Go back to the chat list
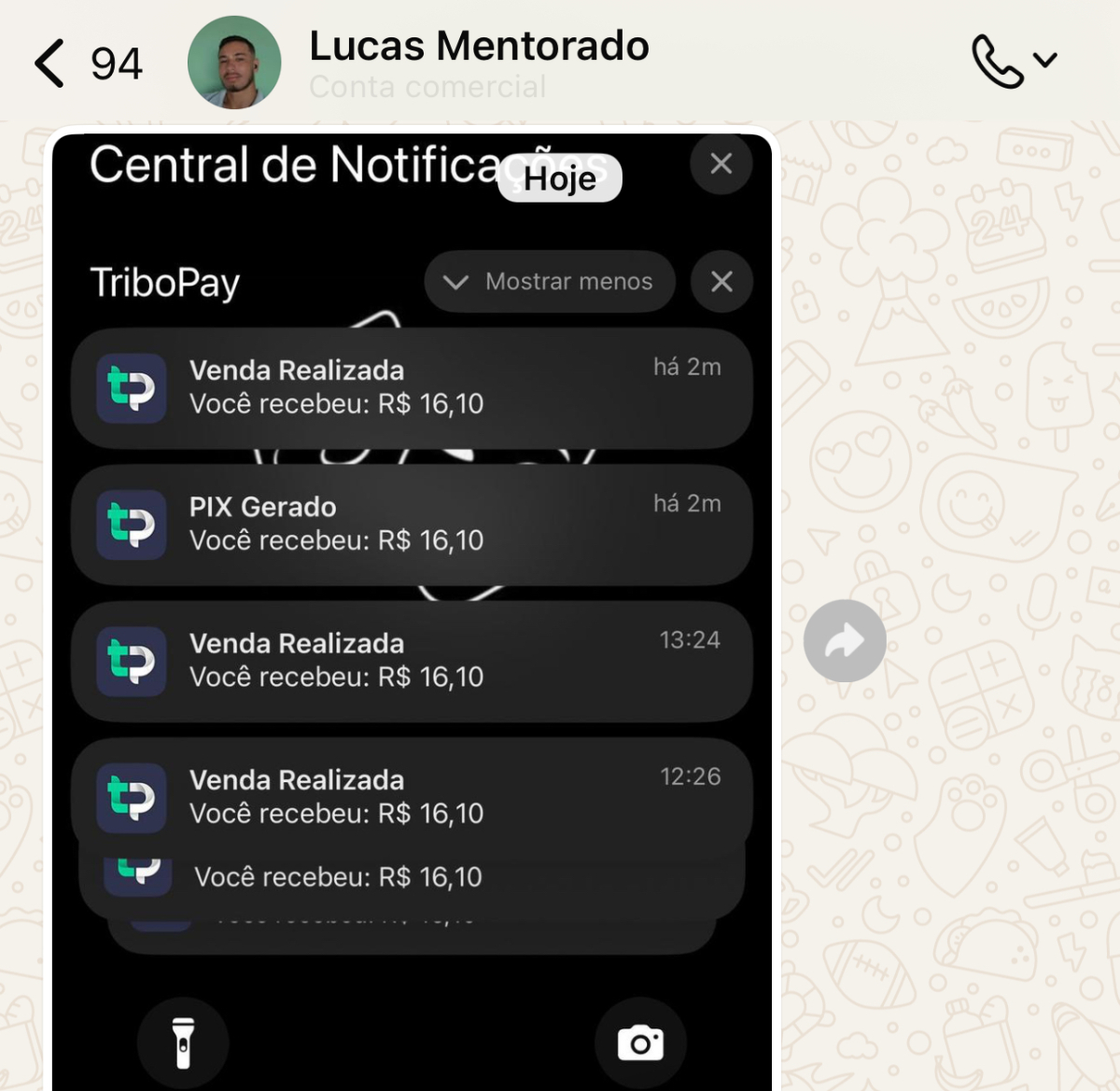This screenshot has height=1091, width=1120. [x=51, y=63]
